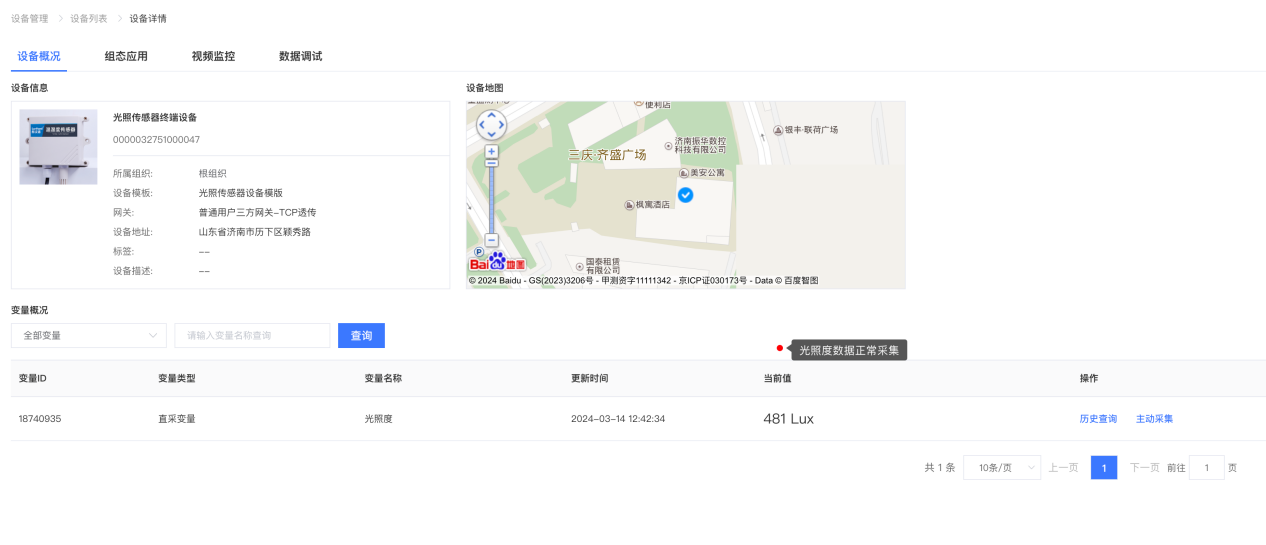Tap the 上一页 pagination button
Screen dimensions: 1266x545
tap(1063, 468)
